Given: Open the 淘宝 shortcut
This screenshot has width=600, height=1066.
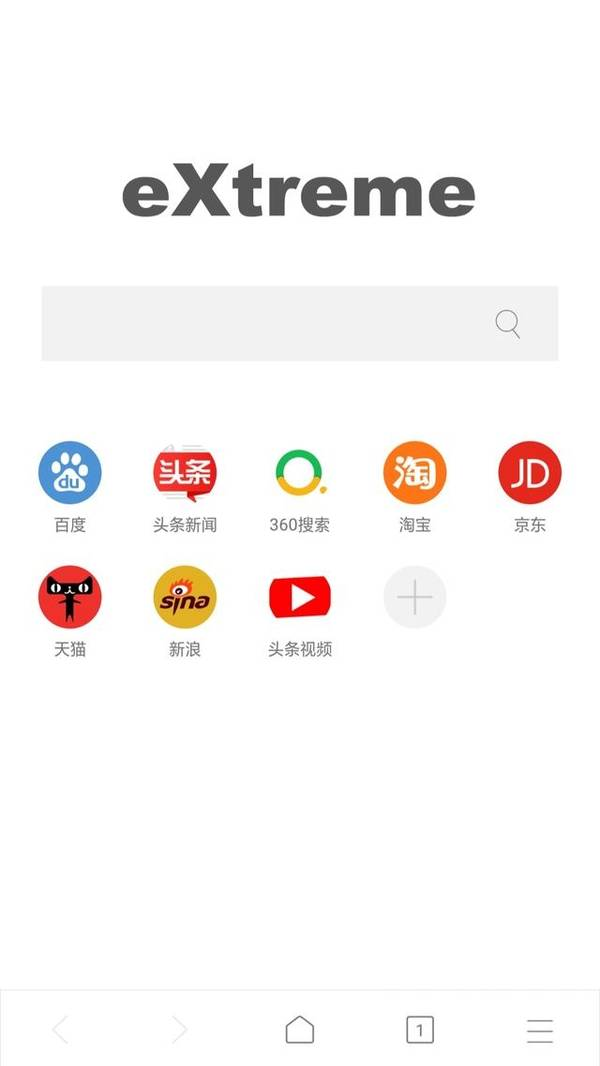Looking at the screenshot, I should pyautogui.click(x=415, y=473).
